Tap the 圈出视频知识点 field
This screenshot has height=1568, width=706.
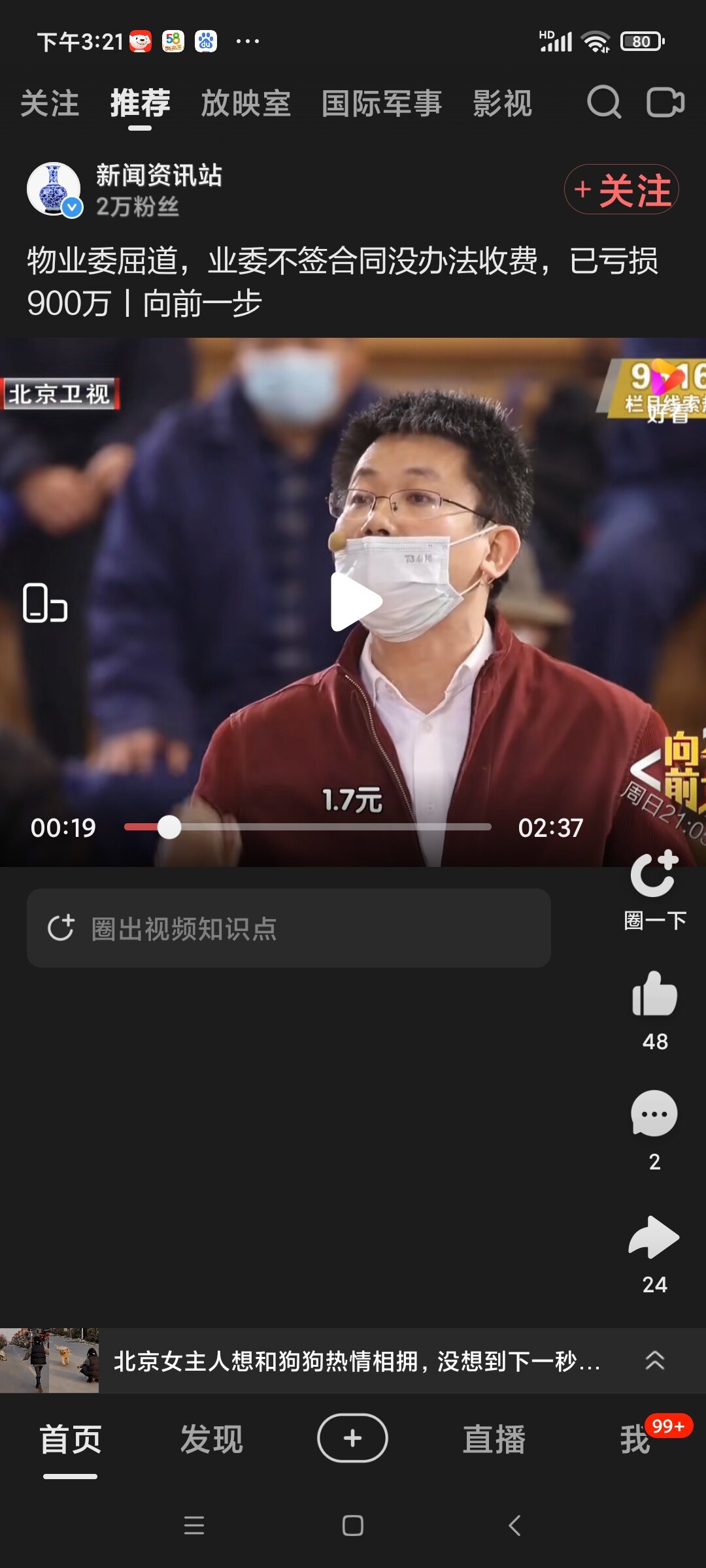tap(288, 928)
